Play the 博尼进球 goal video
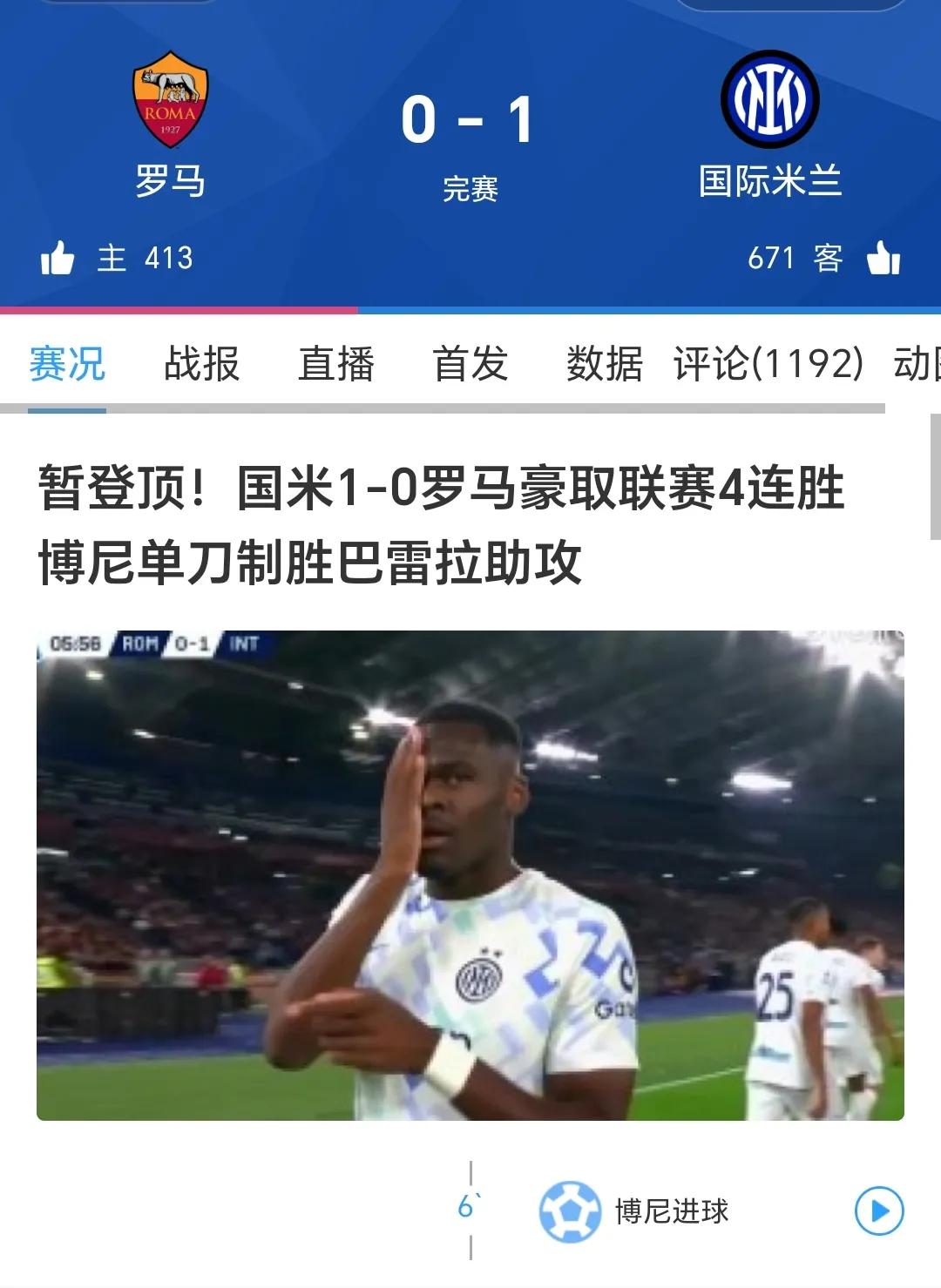The width and height of the screenshot is (941, 1288). (878, 1211)
